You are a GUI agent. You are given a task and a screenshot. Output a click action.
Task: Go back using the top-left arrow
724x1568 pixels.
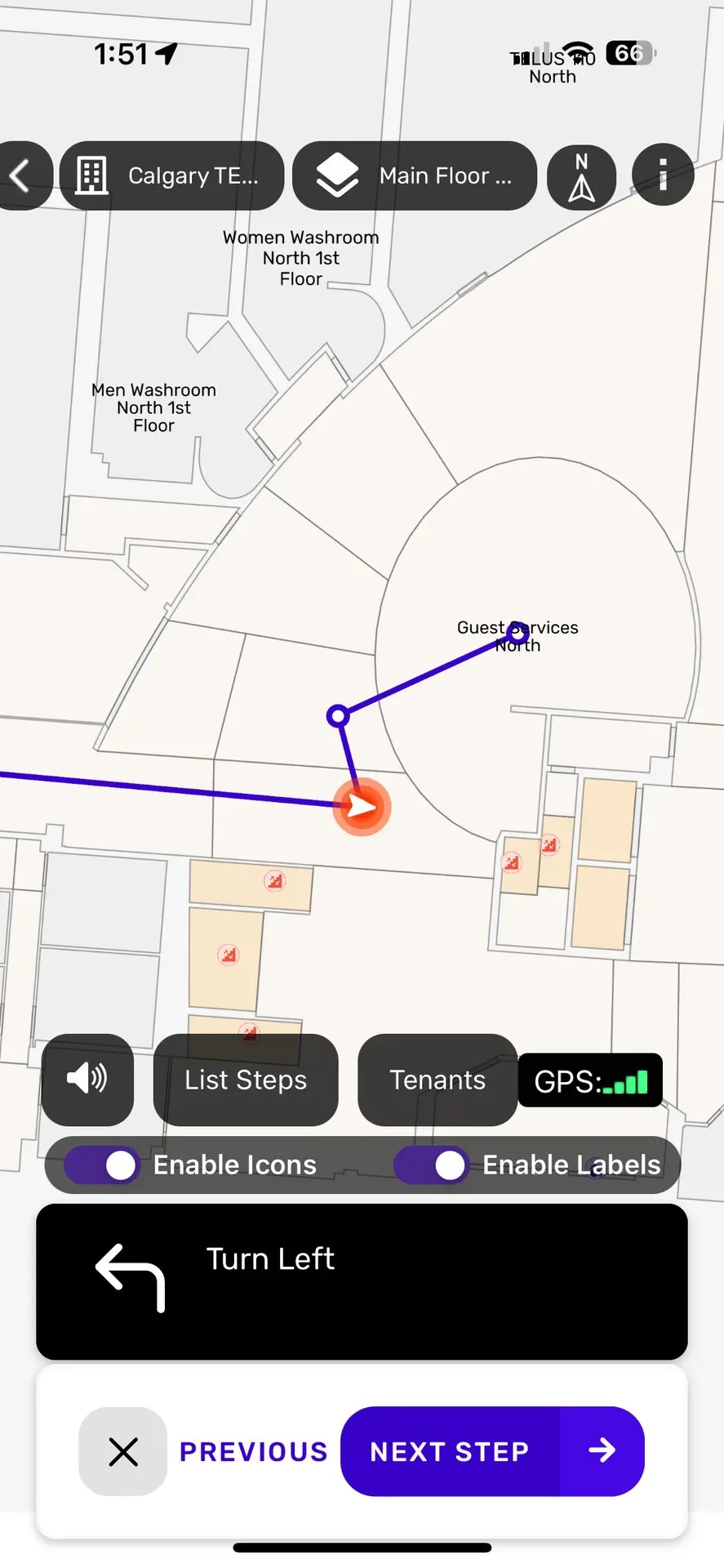point(22,176)
